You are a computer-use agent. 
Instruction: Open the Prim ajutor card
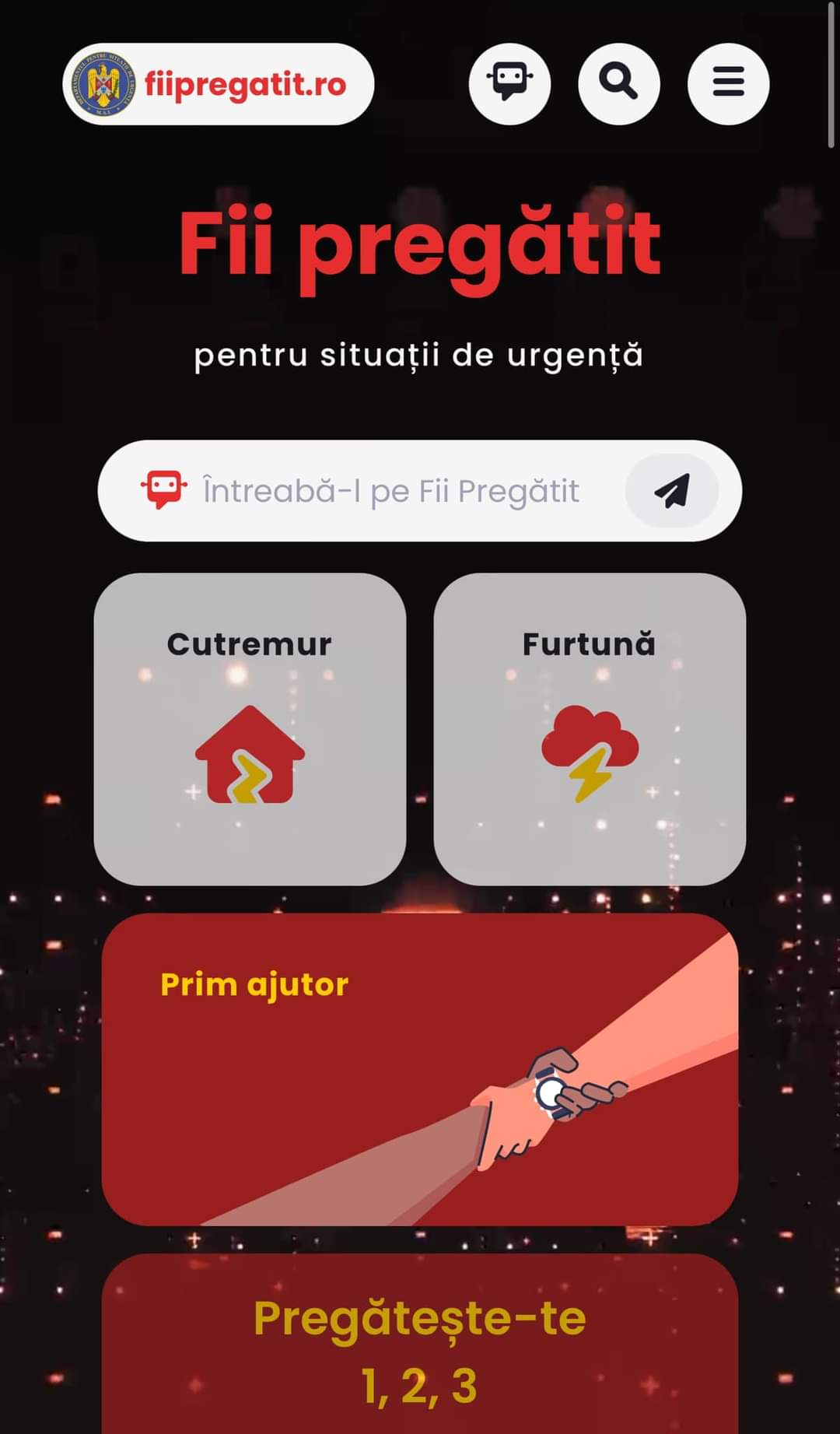(420, 1069)
